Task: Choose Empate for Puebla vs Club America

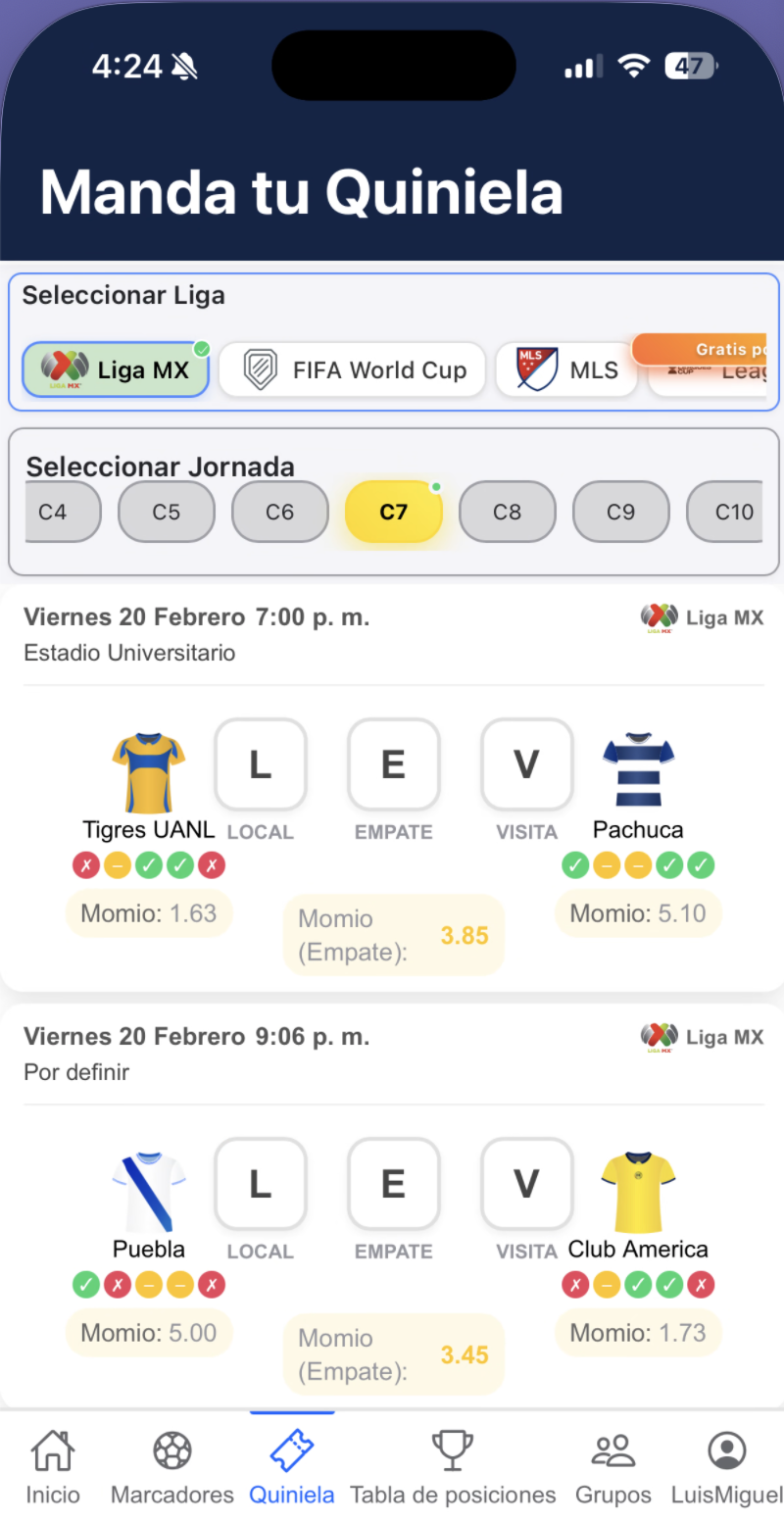Action: [393, 1184]
